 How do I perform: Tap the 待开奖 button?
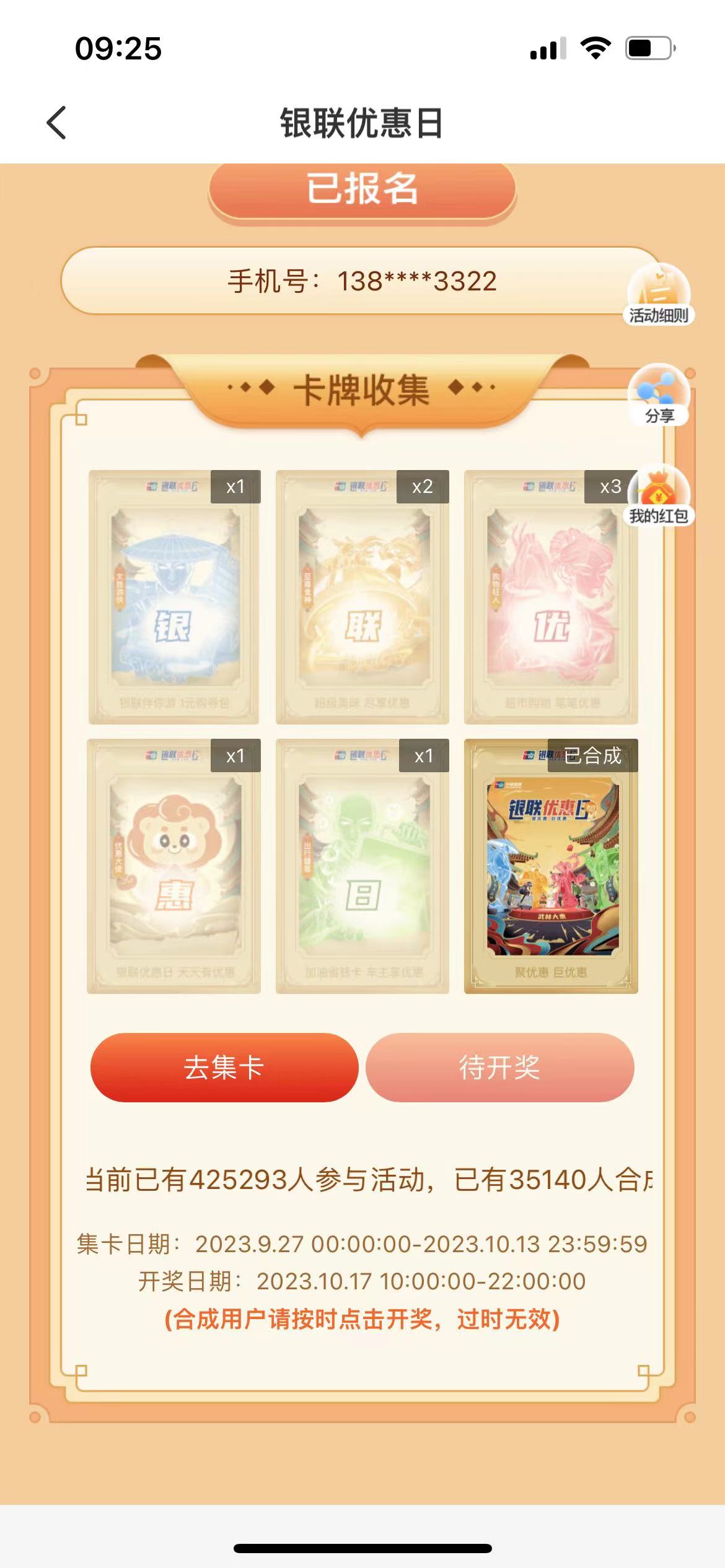pos(499,1067)
